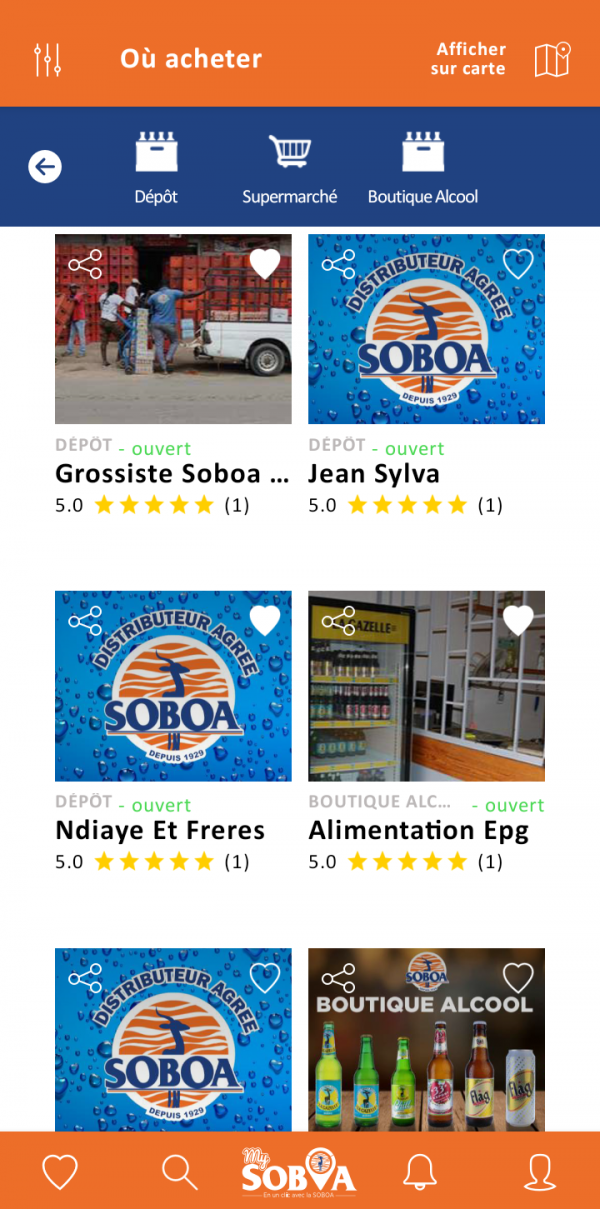Viewport: 600px width, 1209px height.
Task: Add Jean Sylva to favorites
Action: [518, 265]
